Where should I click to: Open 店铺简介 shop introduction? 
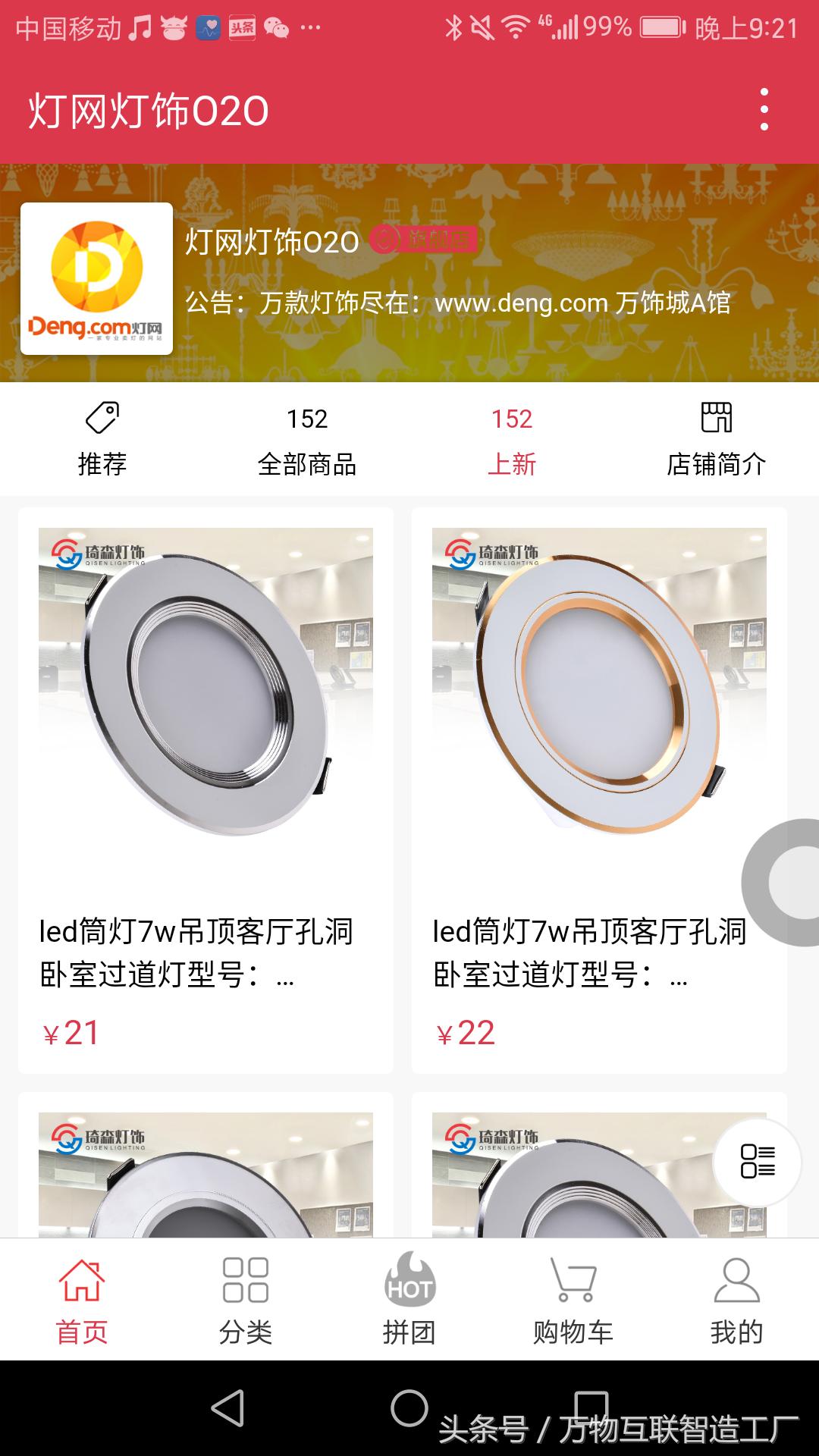[x=717, y=438]
